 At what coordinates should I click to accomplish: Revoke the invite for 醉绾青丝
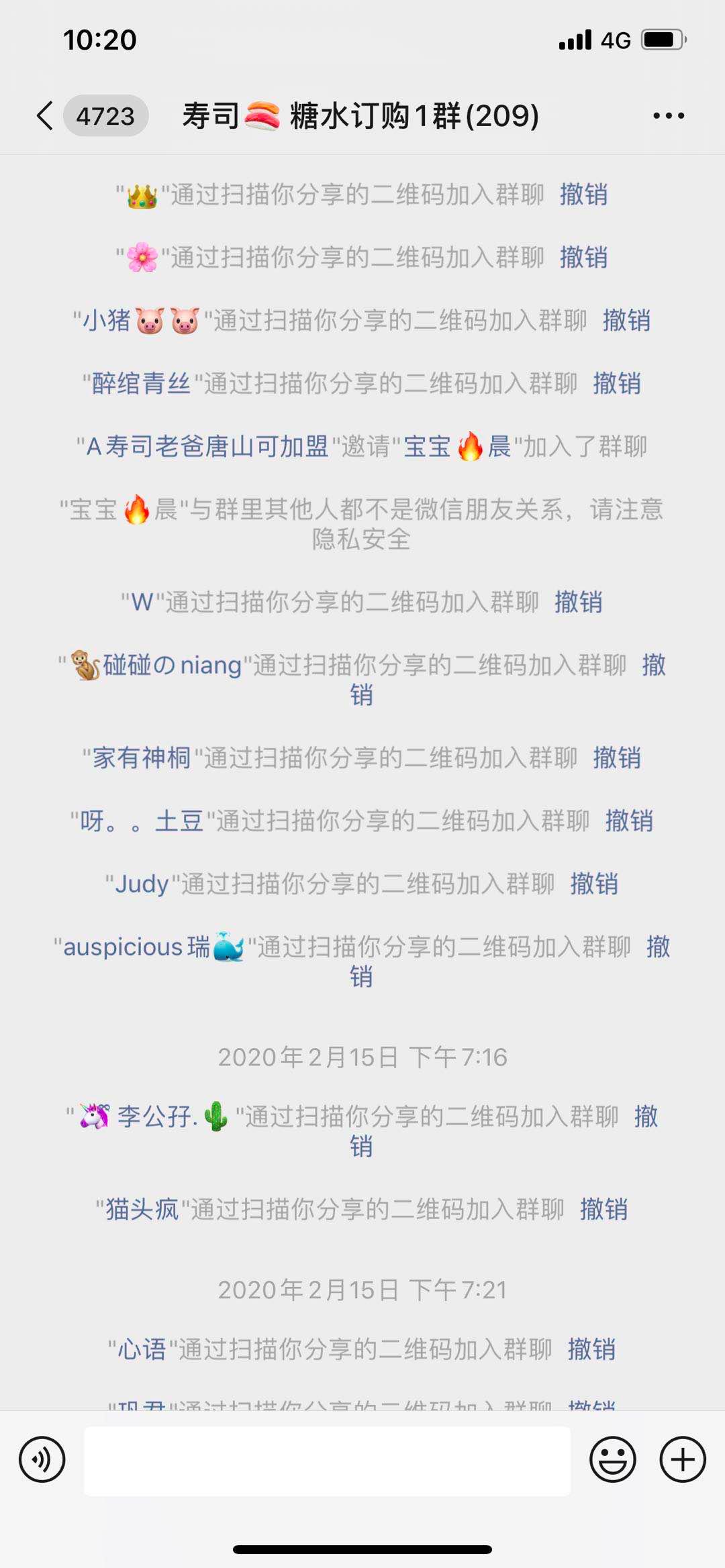(617, 384)
